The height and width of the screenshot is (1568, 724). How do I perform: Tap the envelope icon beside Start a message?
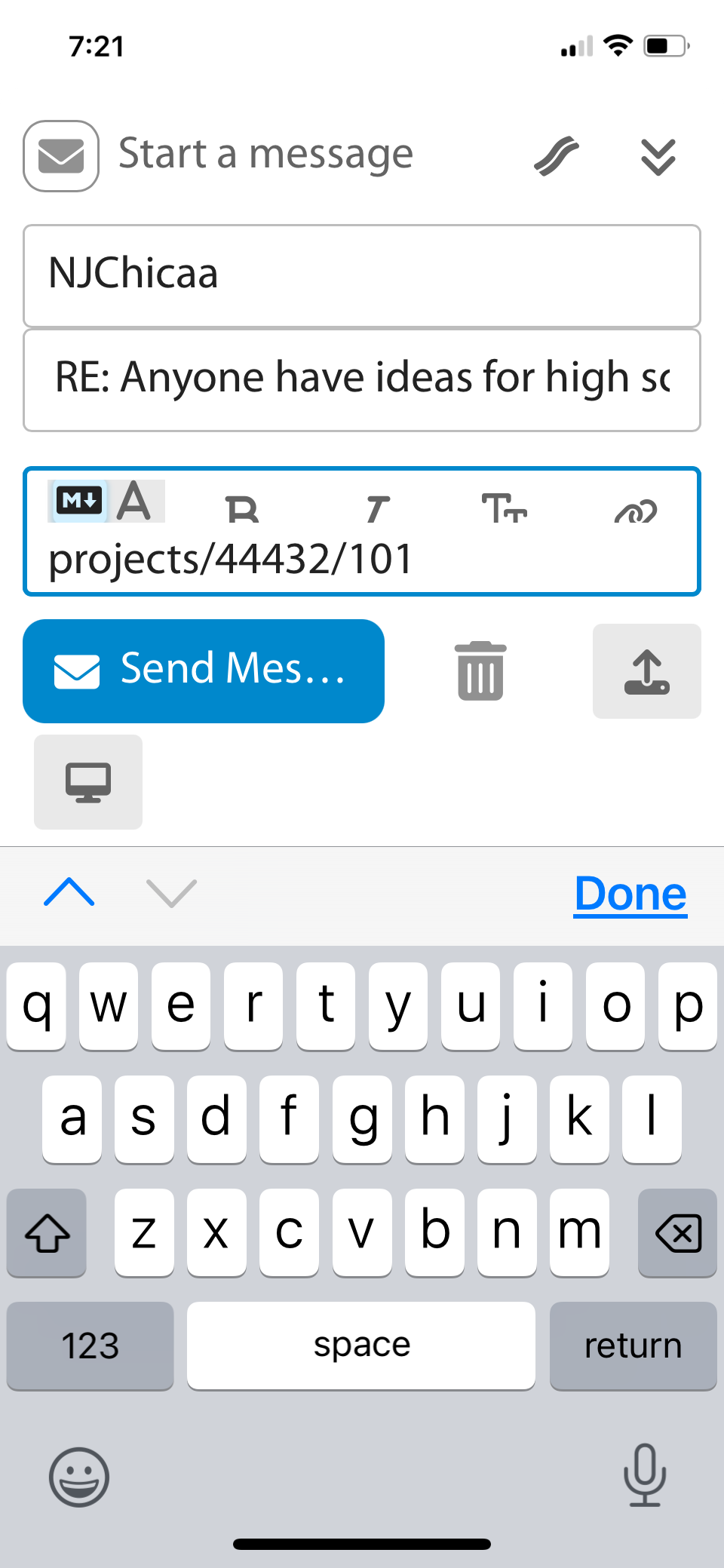click(x=61, y=156)
